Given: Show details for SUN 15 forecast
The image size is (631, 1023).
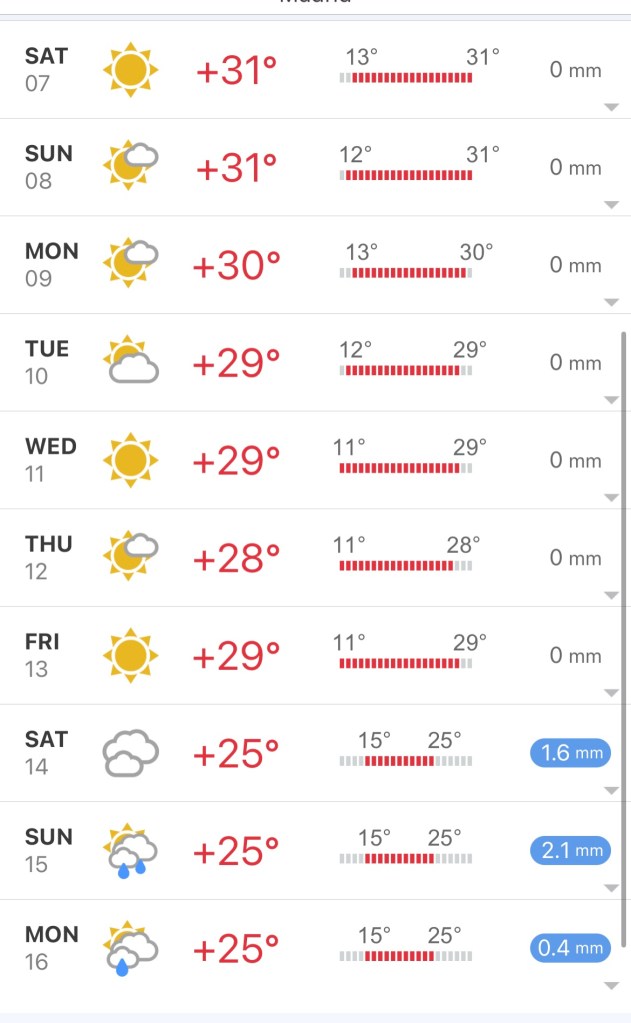Looking at the screenshot, I should pos(611,888).
